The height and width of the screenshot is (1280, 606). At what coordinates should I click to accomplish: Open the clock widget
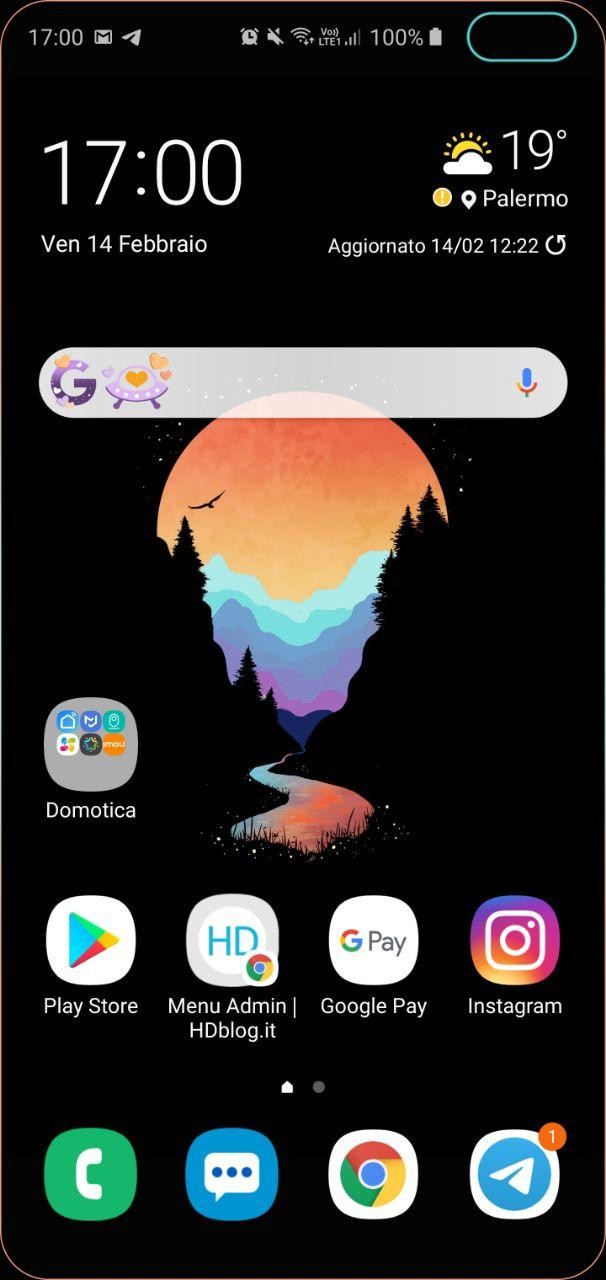click(x=142, y=172)
